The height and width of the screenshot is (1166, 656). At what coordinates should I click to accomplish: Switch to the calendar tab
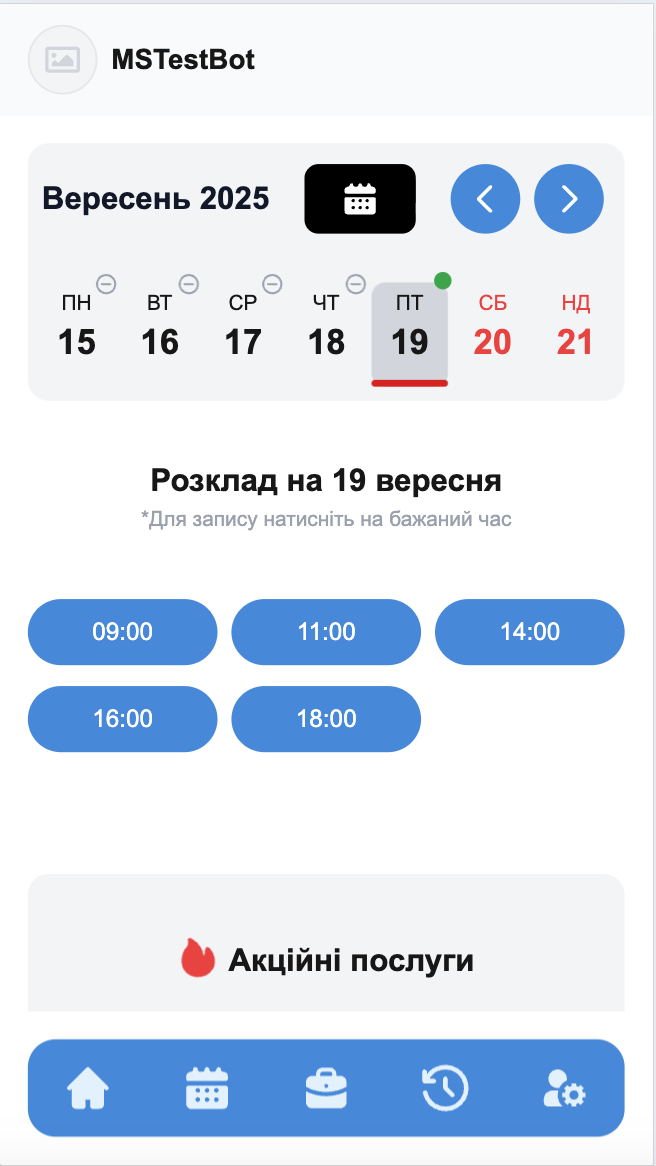[207, 1088]
